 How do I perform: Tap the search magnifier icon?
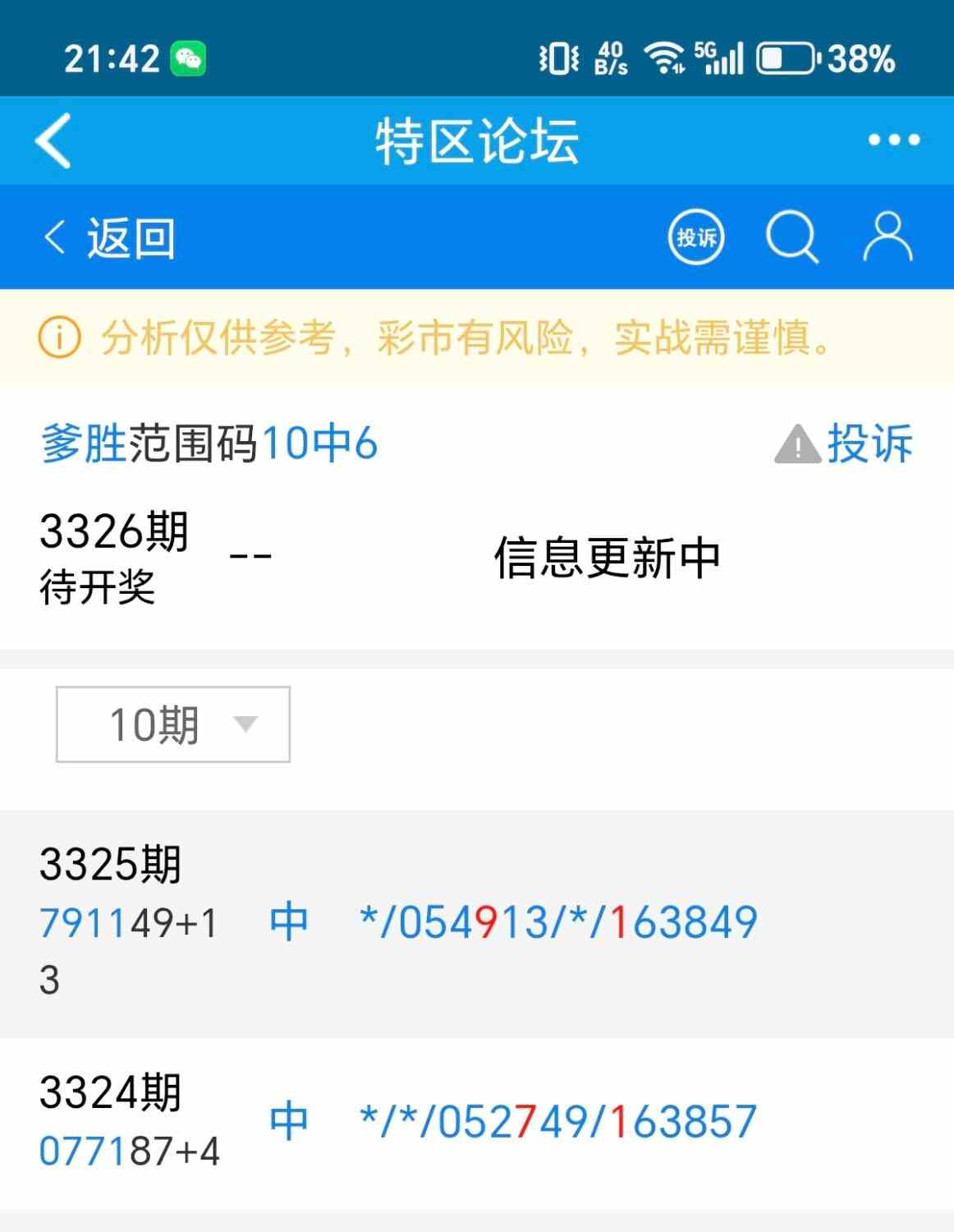pyautogui.click(x=791, y=237)
